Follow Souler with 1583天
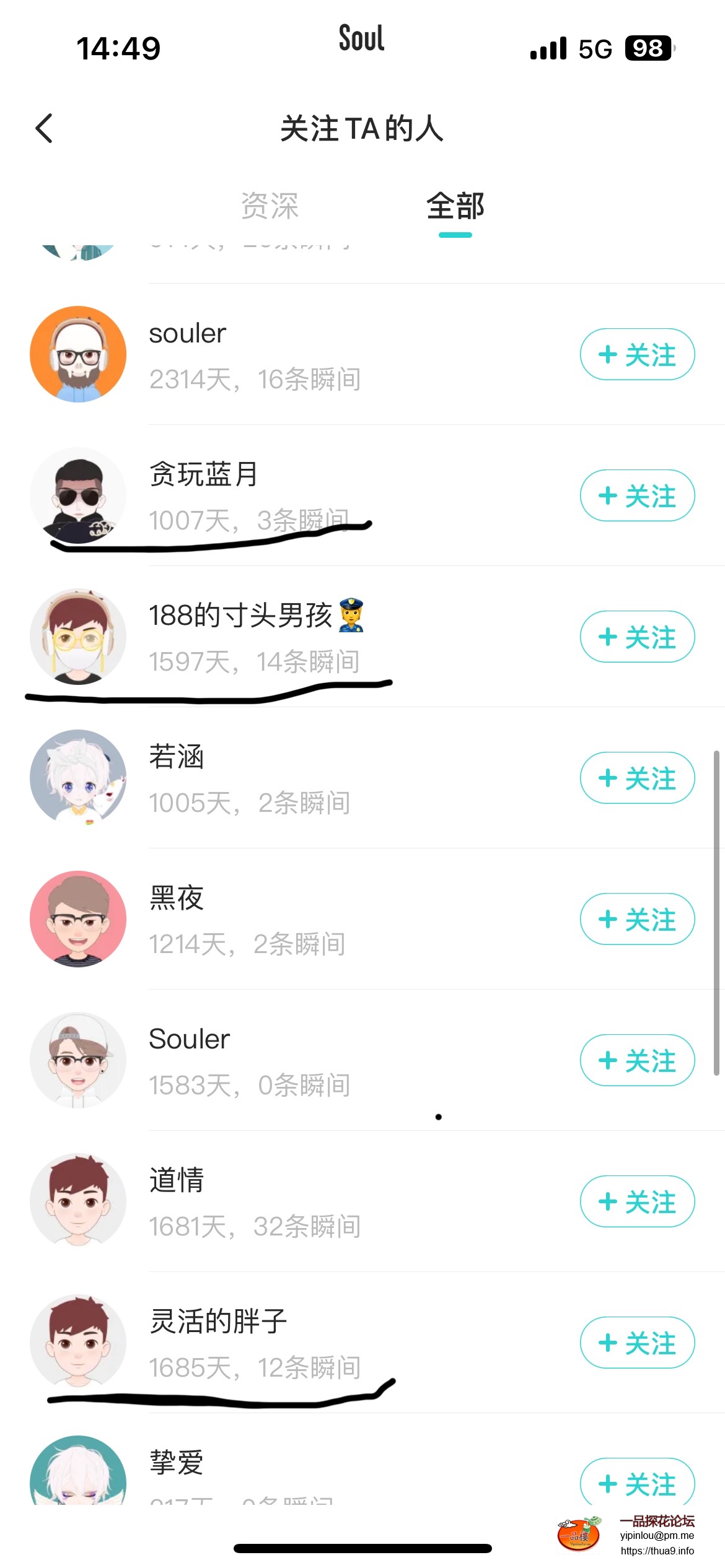 point(637,1061)
